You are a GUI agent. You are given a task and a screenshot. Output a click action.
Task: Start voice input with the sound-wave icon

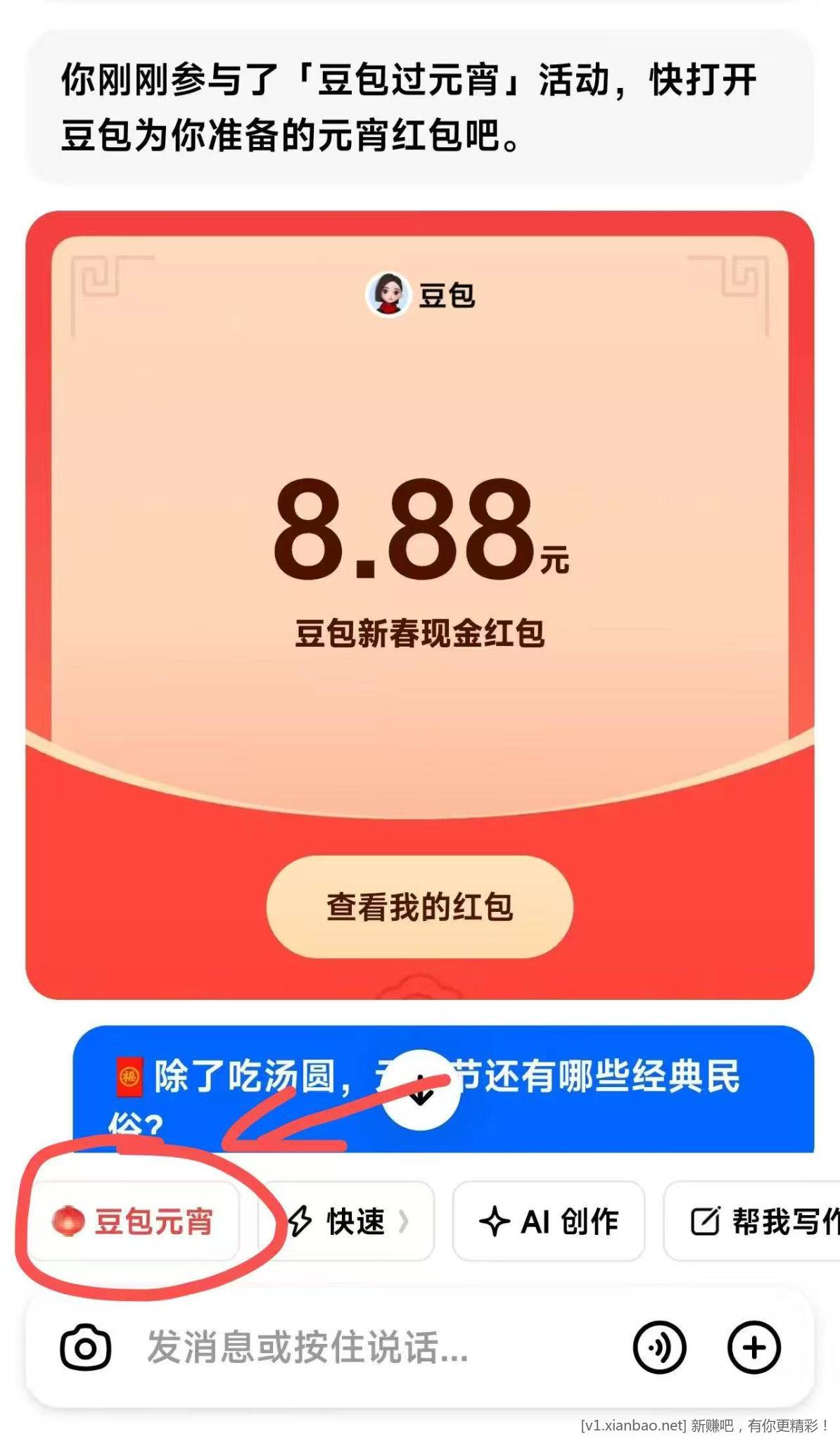coord(659,1347)
